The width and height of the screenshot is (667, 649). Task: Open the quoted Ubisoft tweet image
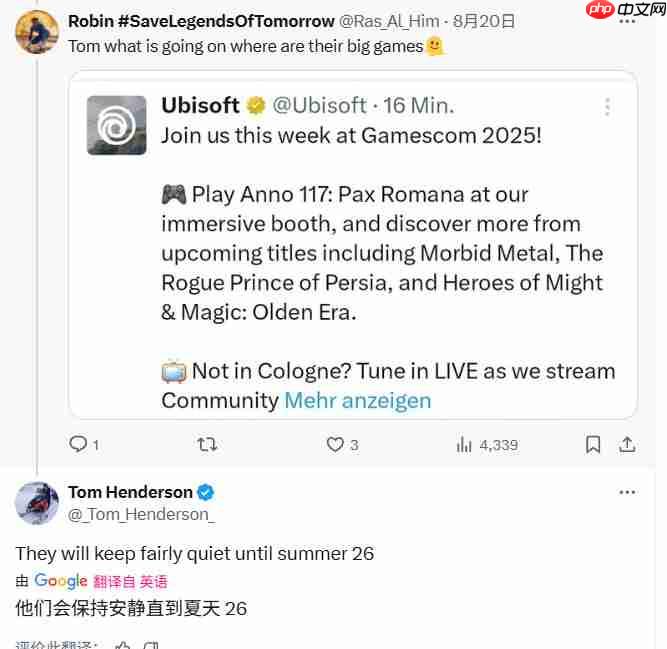[116, 125]
